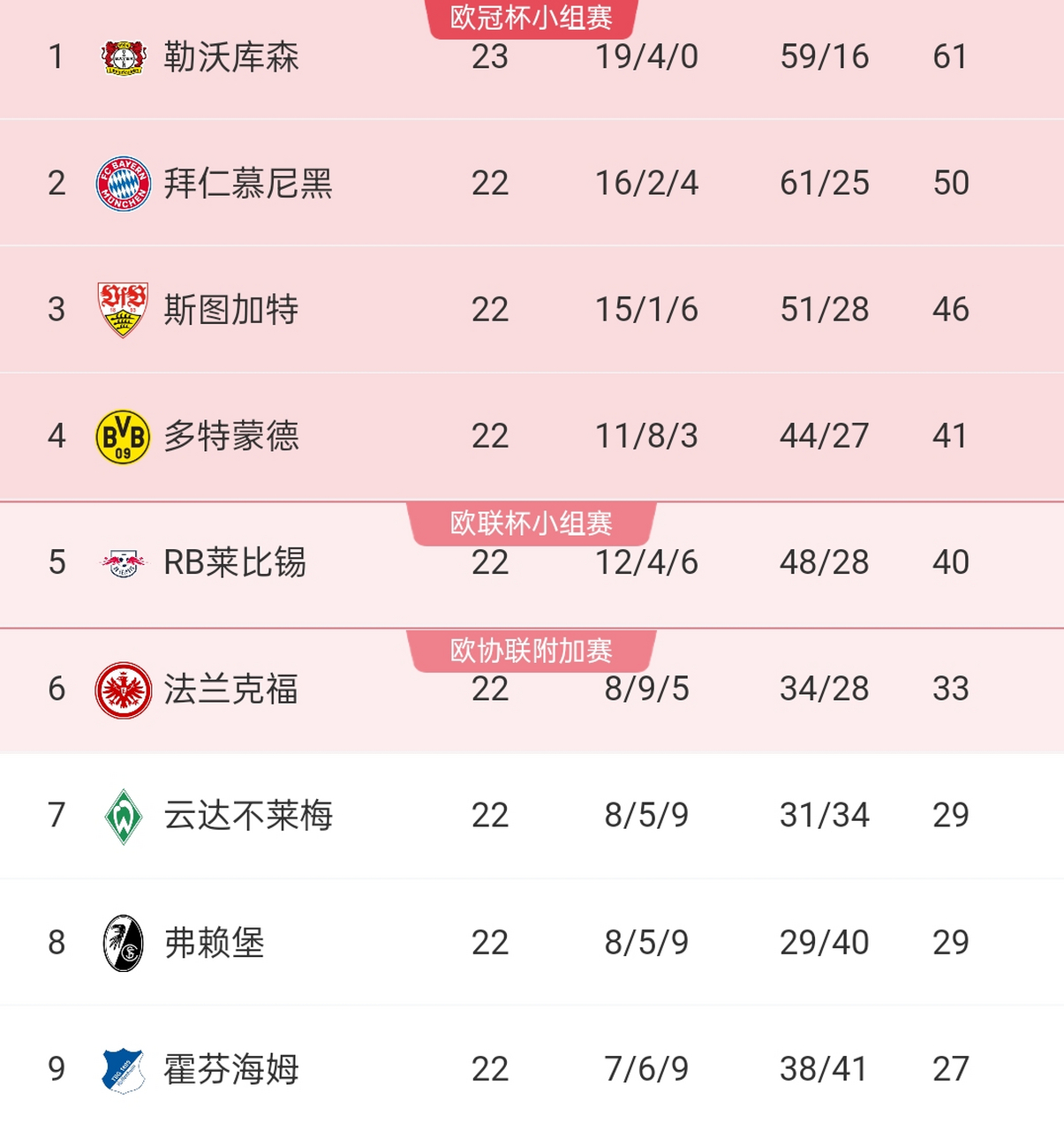
Task: Select the Bayern Munich team badge
Action: (124, 183)
